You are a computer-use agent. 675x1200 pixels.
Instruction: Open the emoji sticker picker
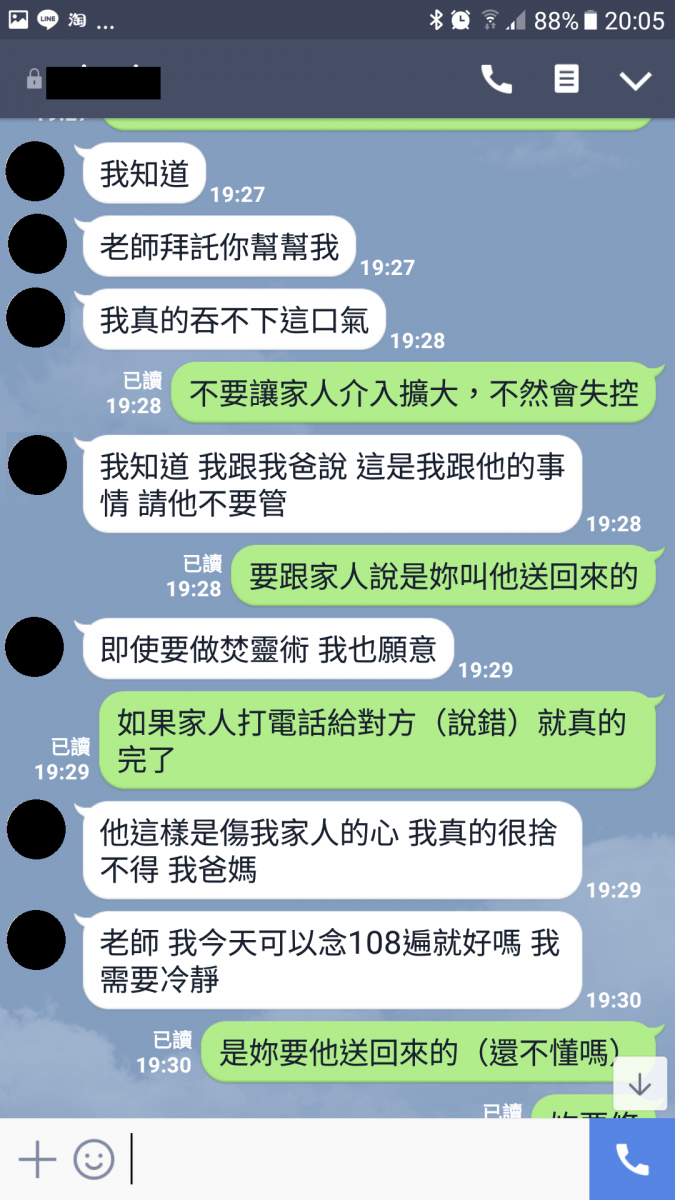94,1159
